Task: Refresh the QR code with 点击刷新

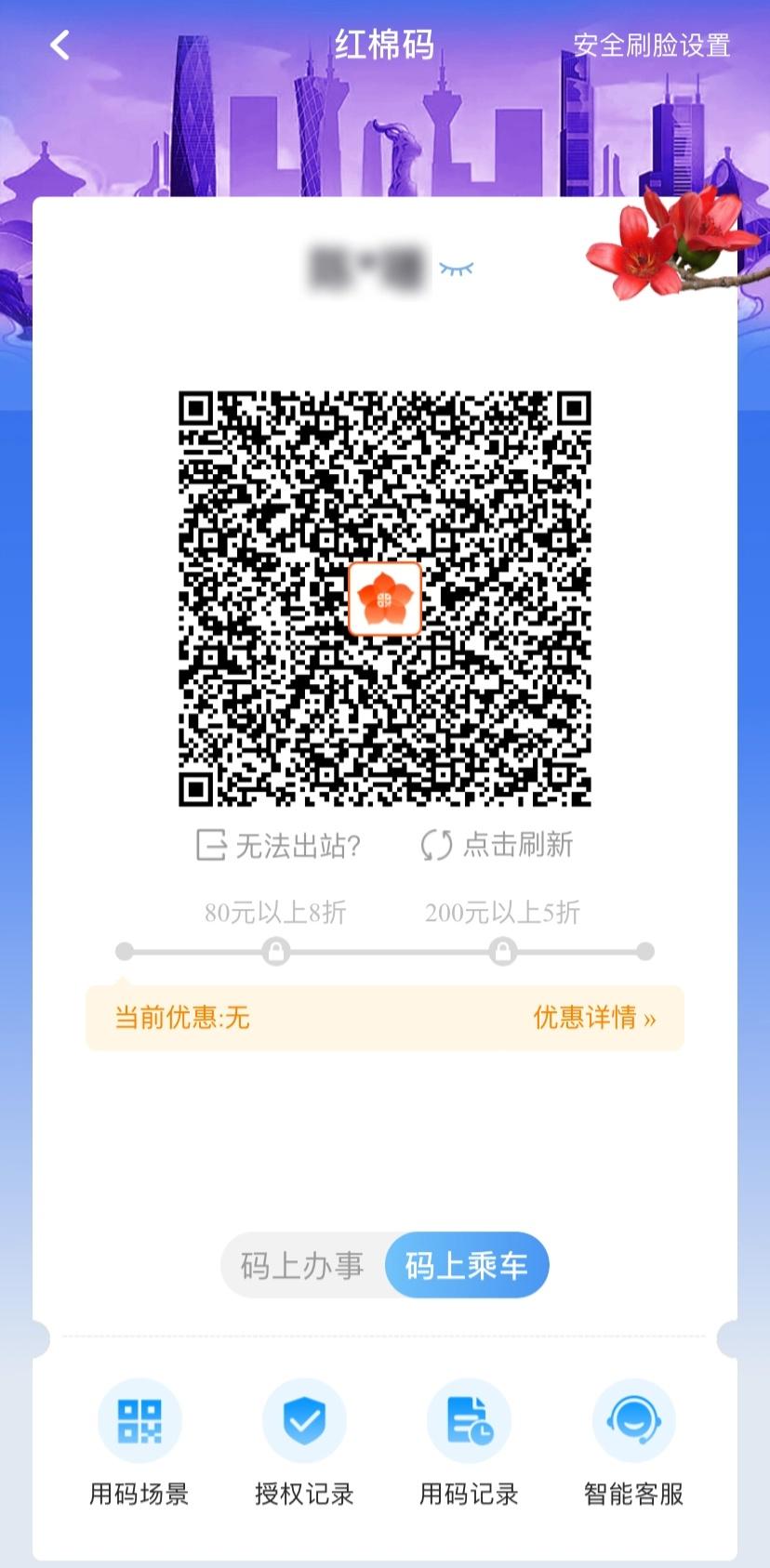Action: [x=497, y=845]
